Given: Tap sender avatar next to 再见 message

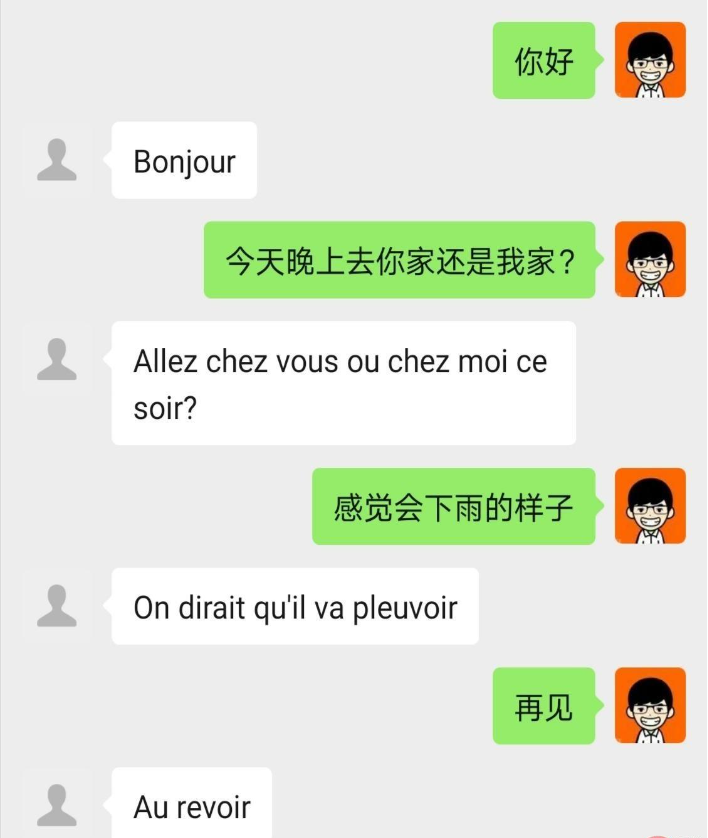Looking at the screenshot, I should [x=650, y=706].
